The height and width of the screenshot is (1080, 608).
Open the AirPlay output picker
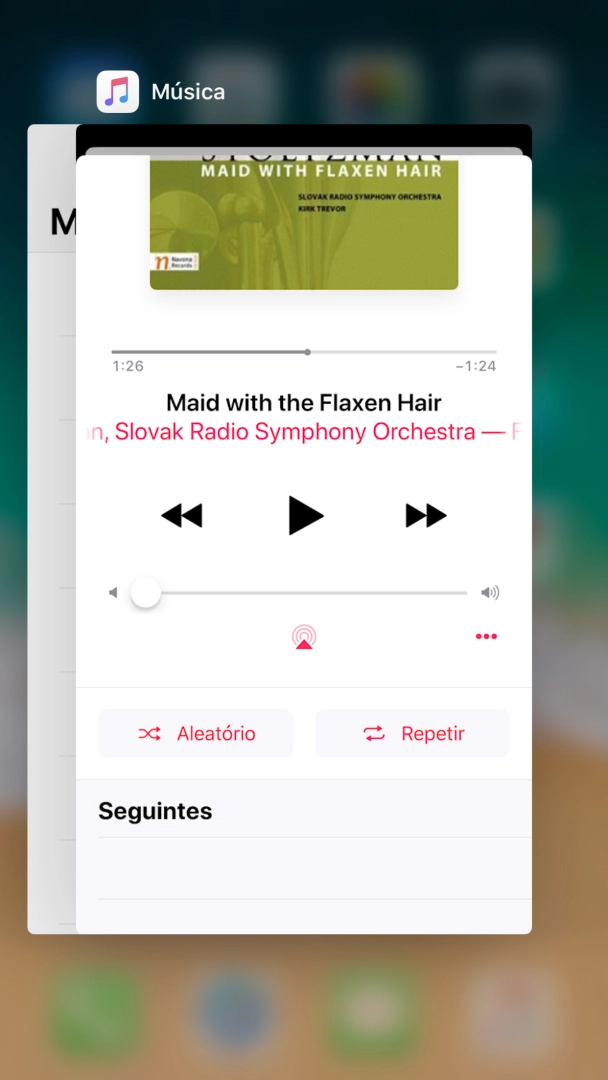click(x=304, y=637)
